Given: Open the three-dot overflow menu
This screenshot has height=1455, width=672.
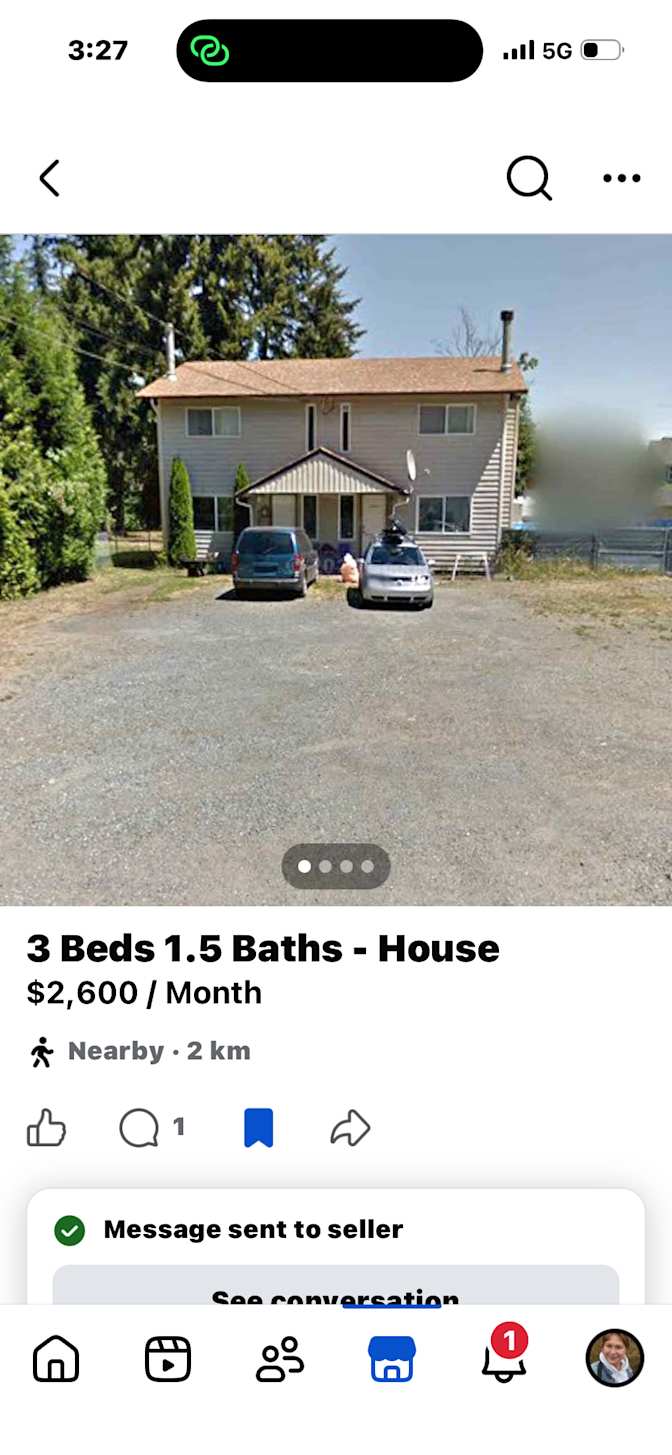Looking at the screenshot, I should click(621, 179).
